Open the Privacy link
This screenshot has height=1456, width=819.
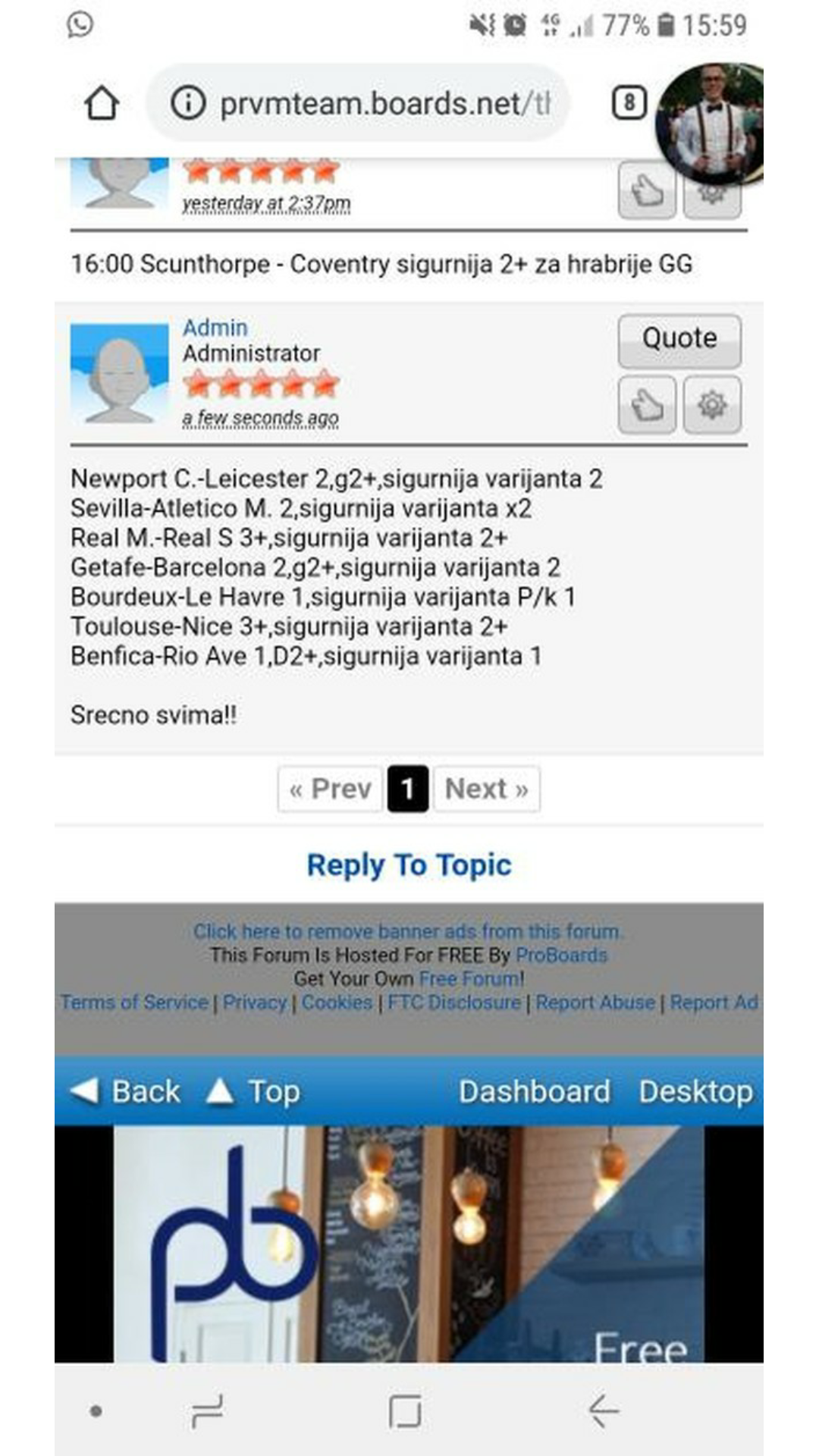point(255,1003)
